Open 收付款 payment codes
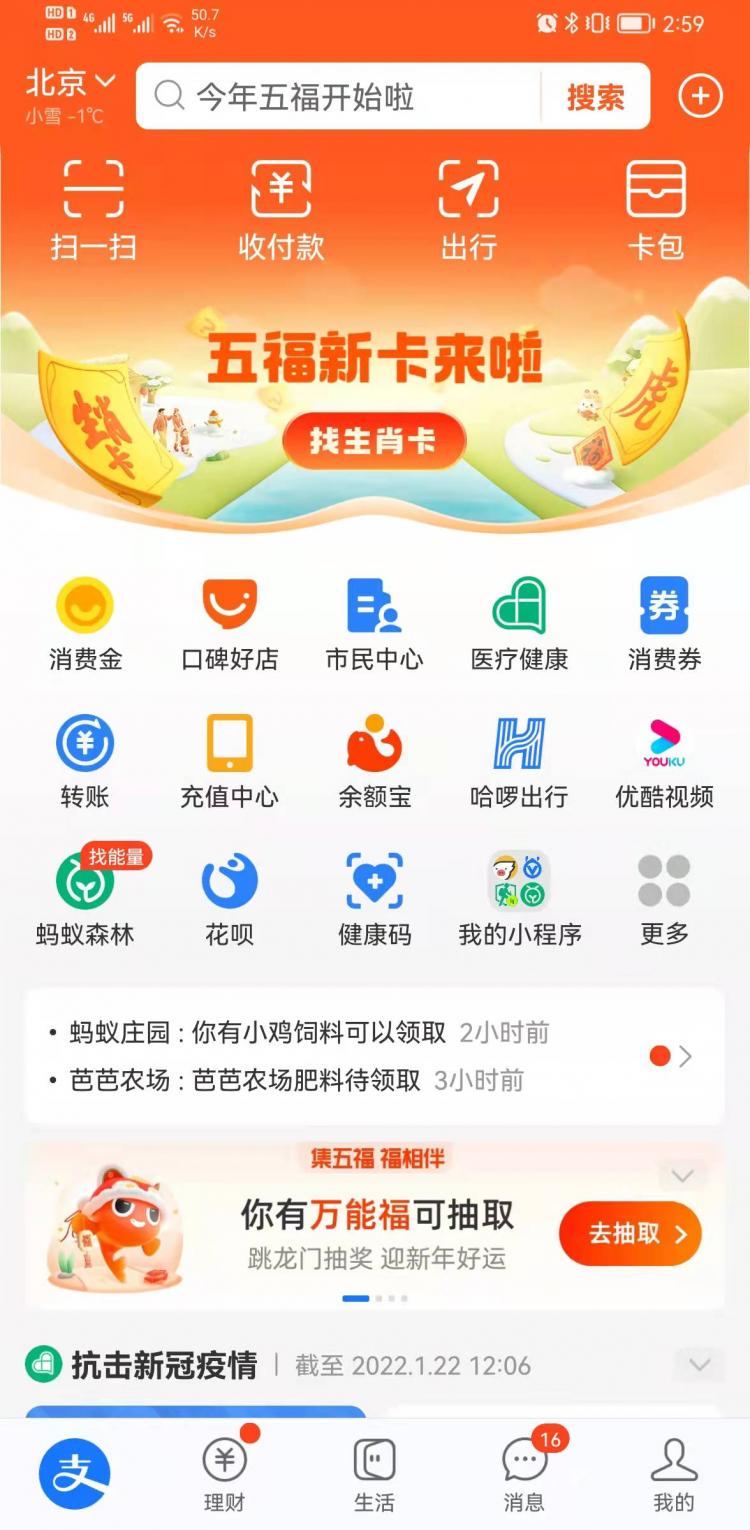This screenshot has height=1530, width=750. point(281,207)
